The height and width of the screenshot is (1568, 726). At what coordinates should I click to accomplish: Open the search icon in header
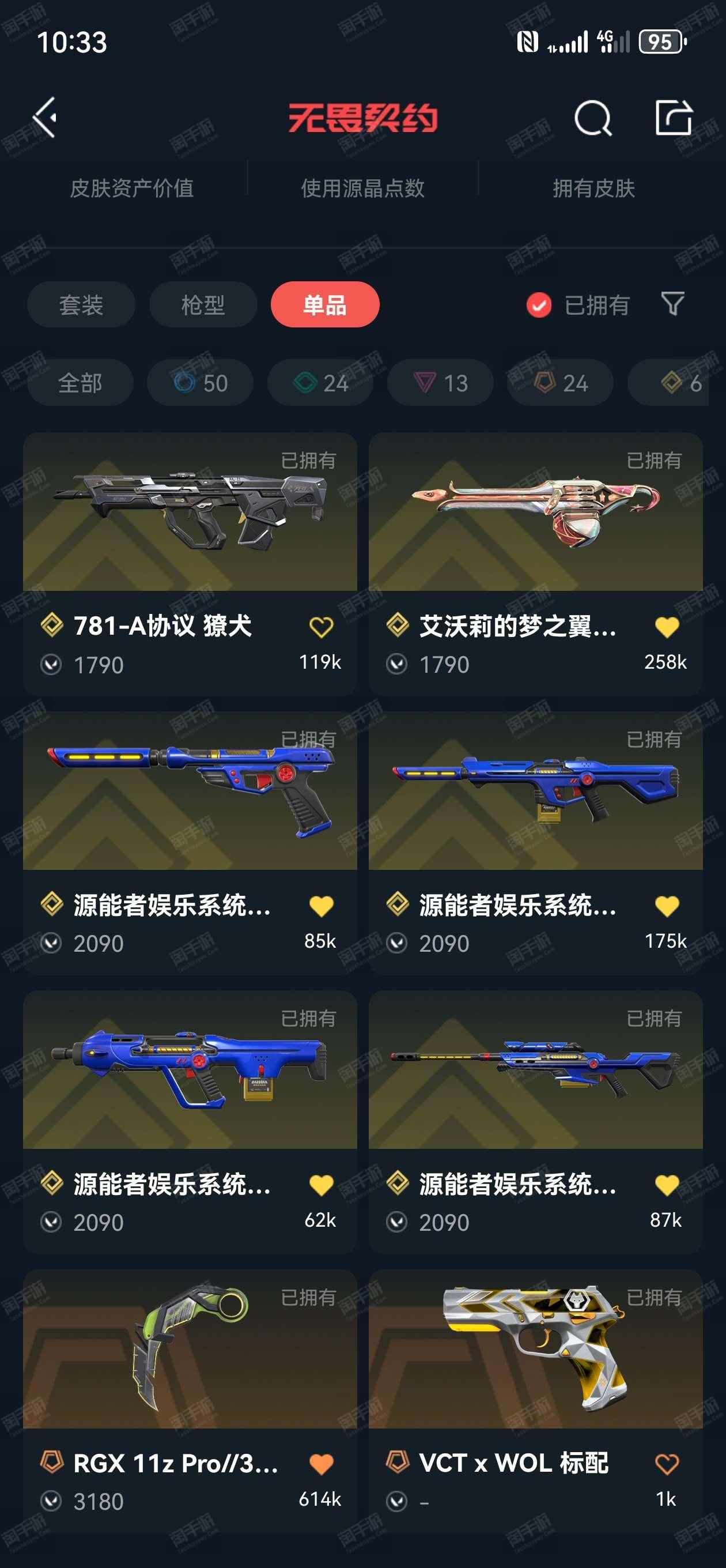[x=593, y=118]
